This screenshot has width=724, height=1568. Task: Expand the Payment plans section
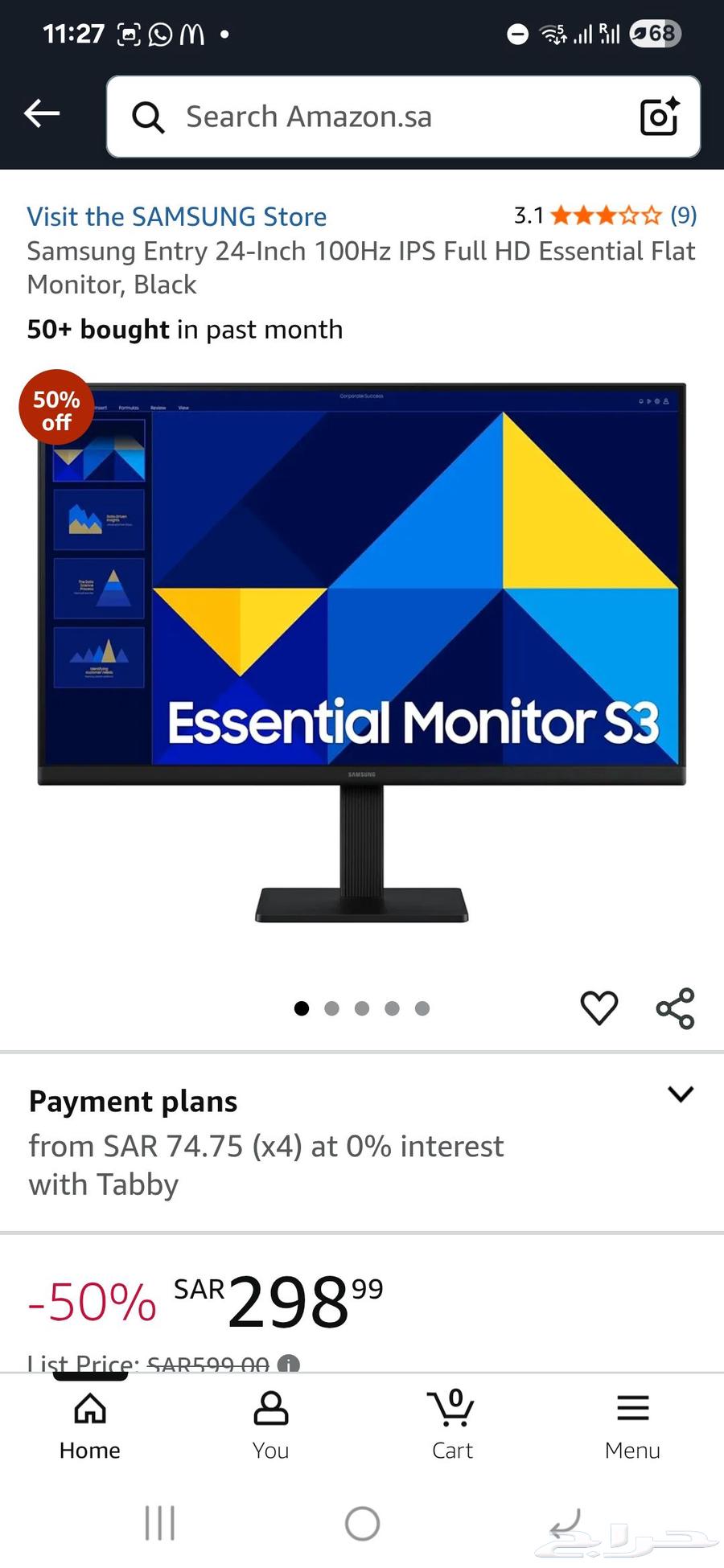tap(680, 1094)
